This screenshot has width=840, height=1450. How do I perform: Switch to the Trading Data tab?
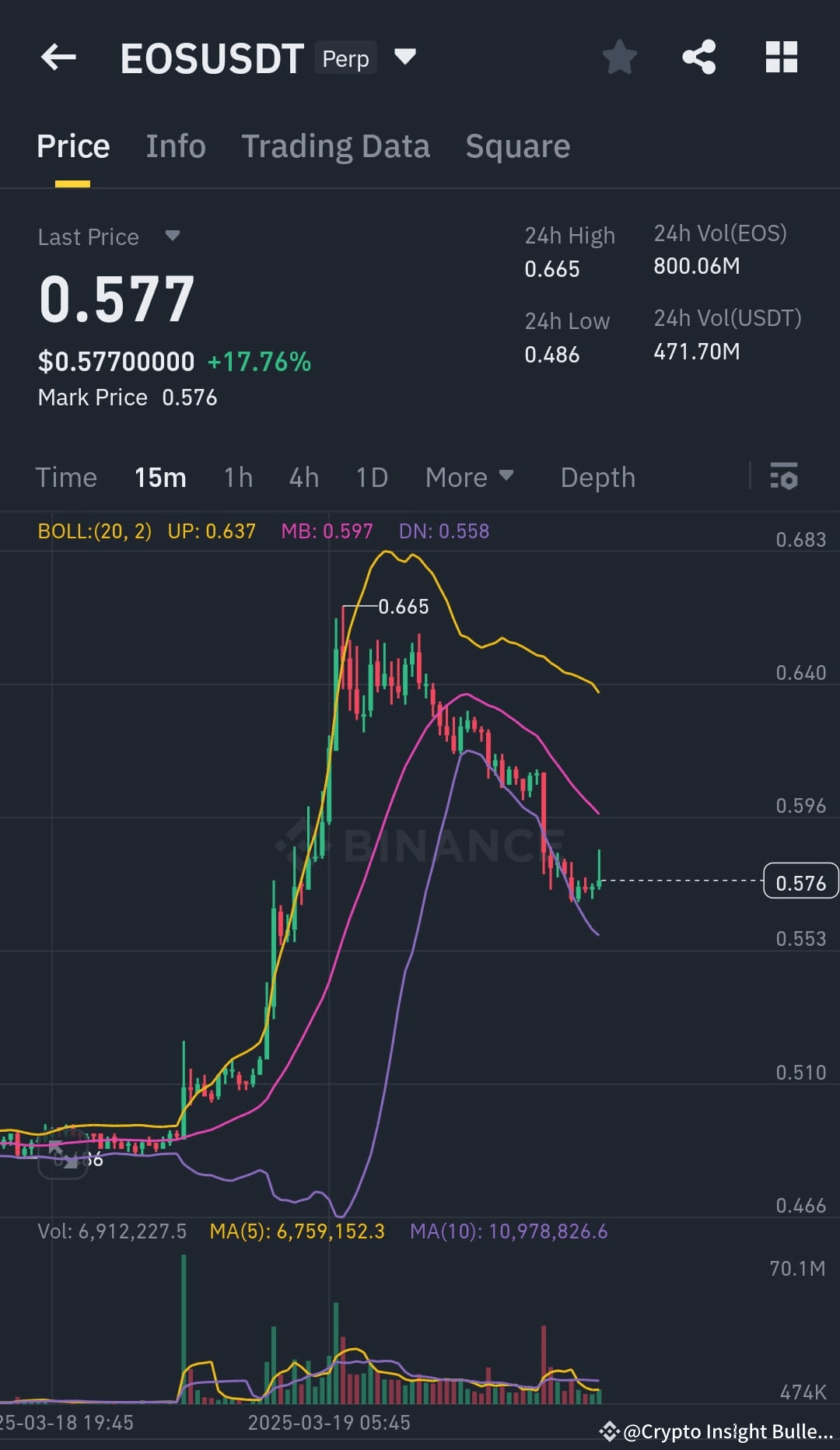tap(336, 145)
